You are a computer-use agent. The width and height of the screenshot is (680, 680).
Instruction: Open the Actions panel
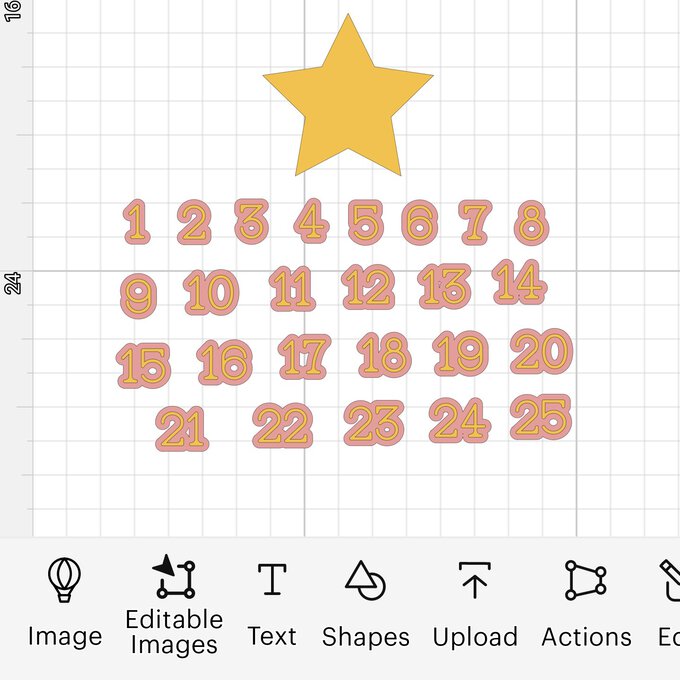[x=586, y=603]
